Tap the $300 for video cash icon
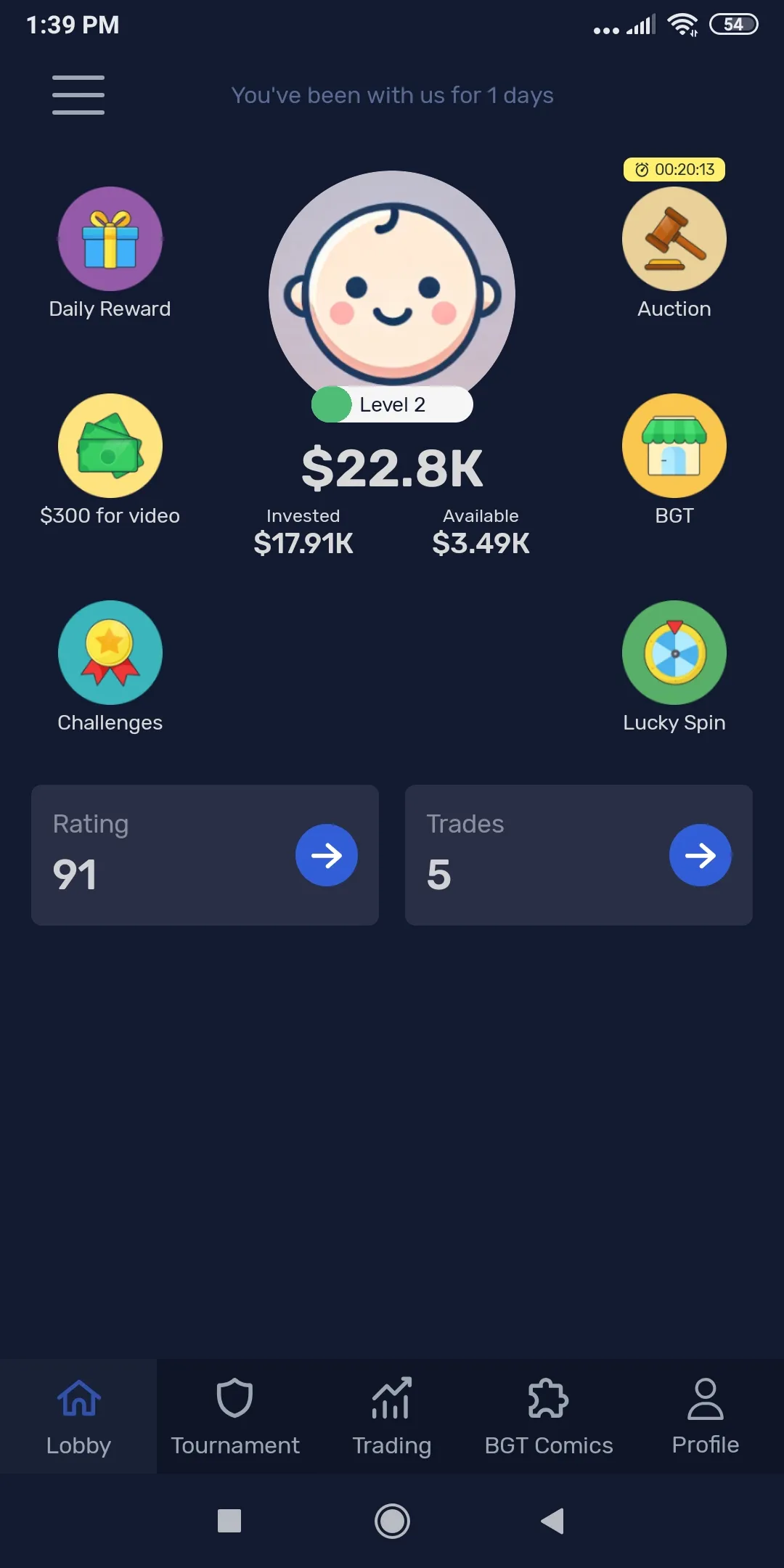The image size is (784, 1568). (x=110, y=446)
